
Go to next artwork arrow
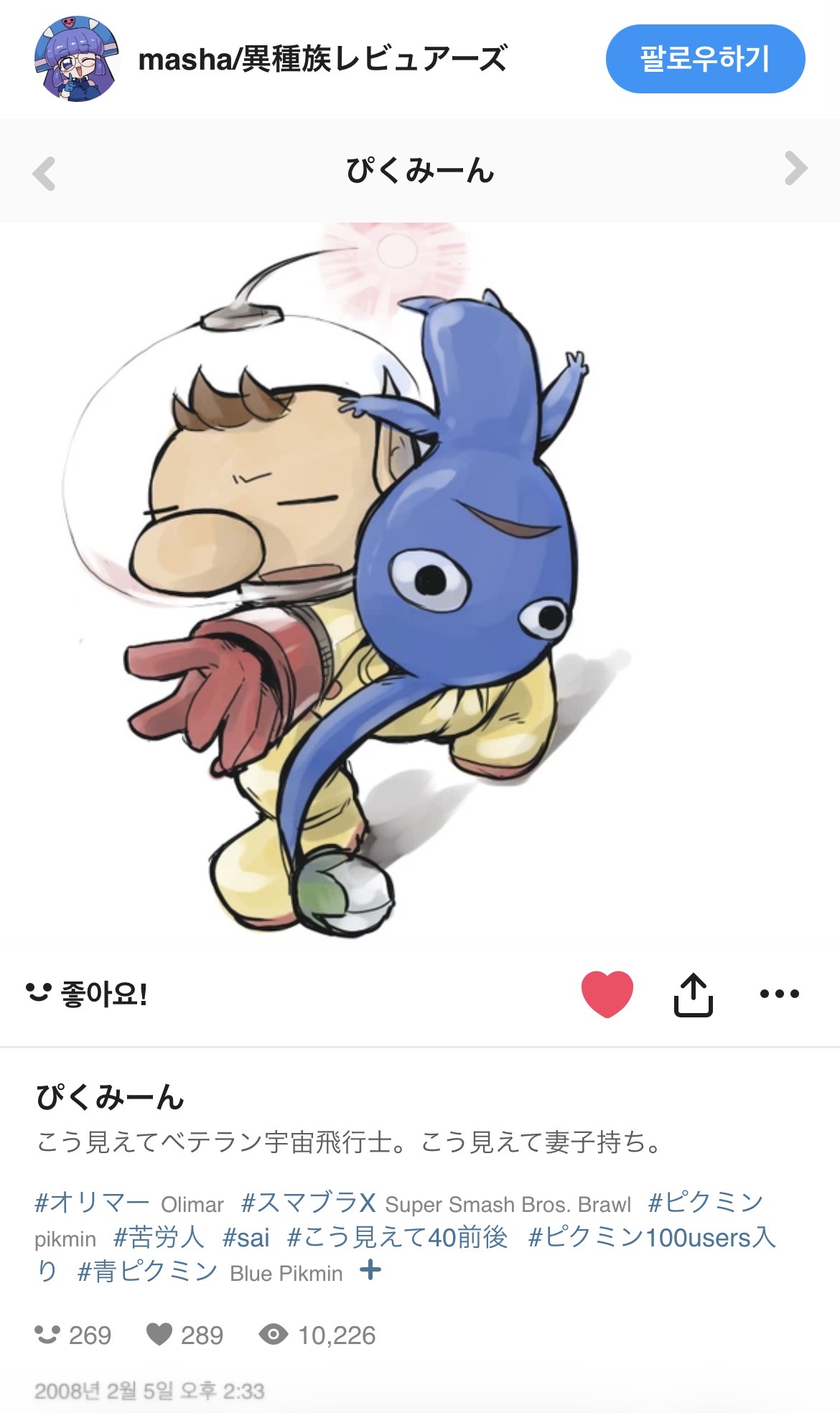pyautogui.click(x=795, y=169)
